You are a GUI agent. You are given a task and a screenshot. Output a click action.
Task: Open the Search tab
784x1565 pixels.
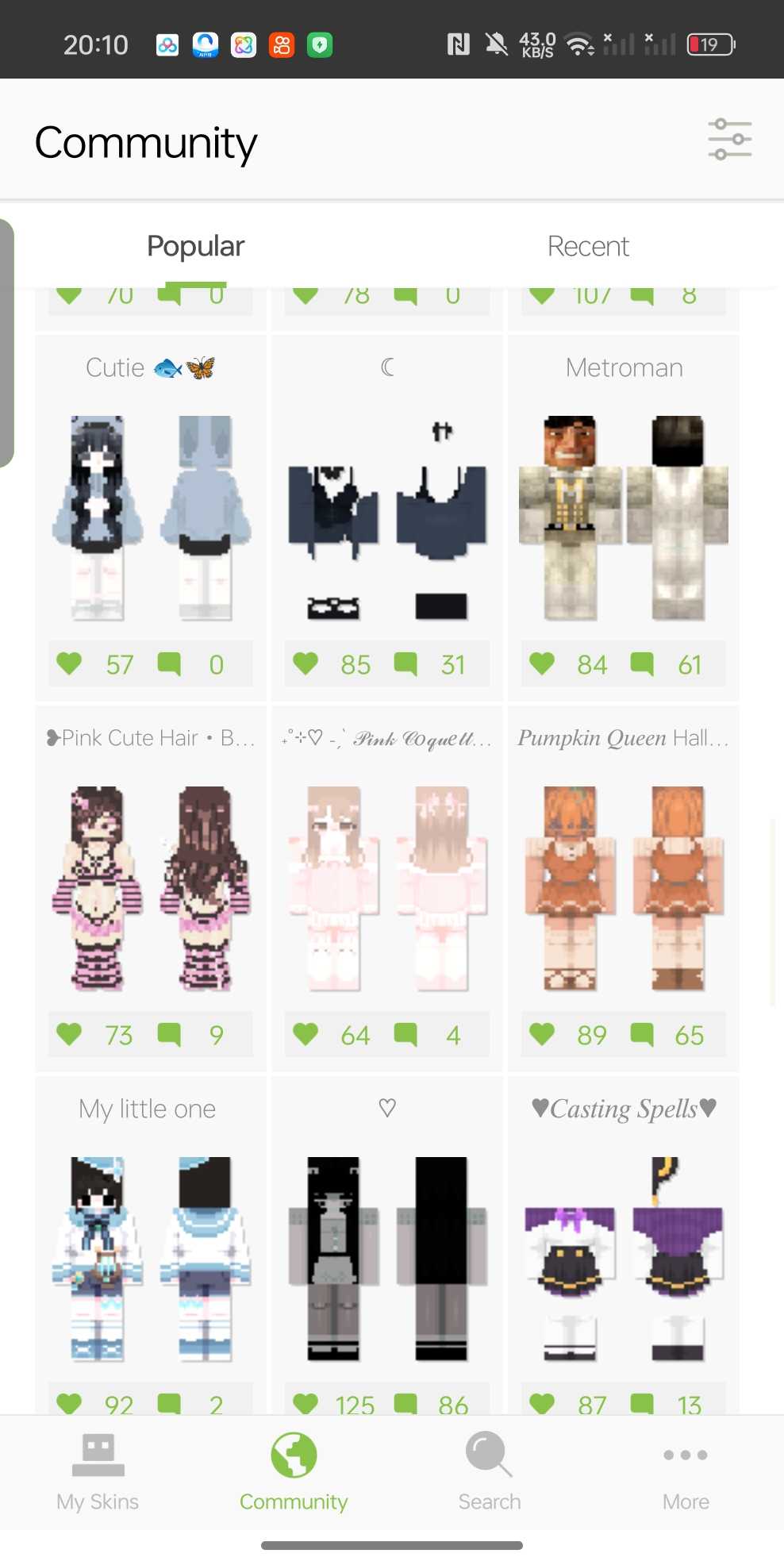pyautogui.click(x=490, y=1472)
